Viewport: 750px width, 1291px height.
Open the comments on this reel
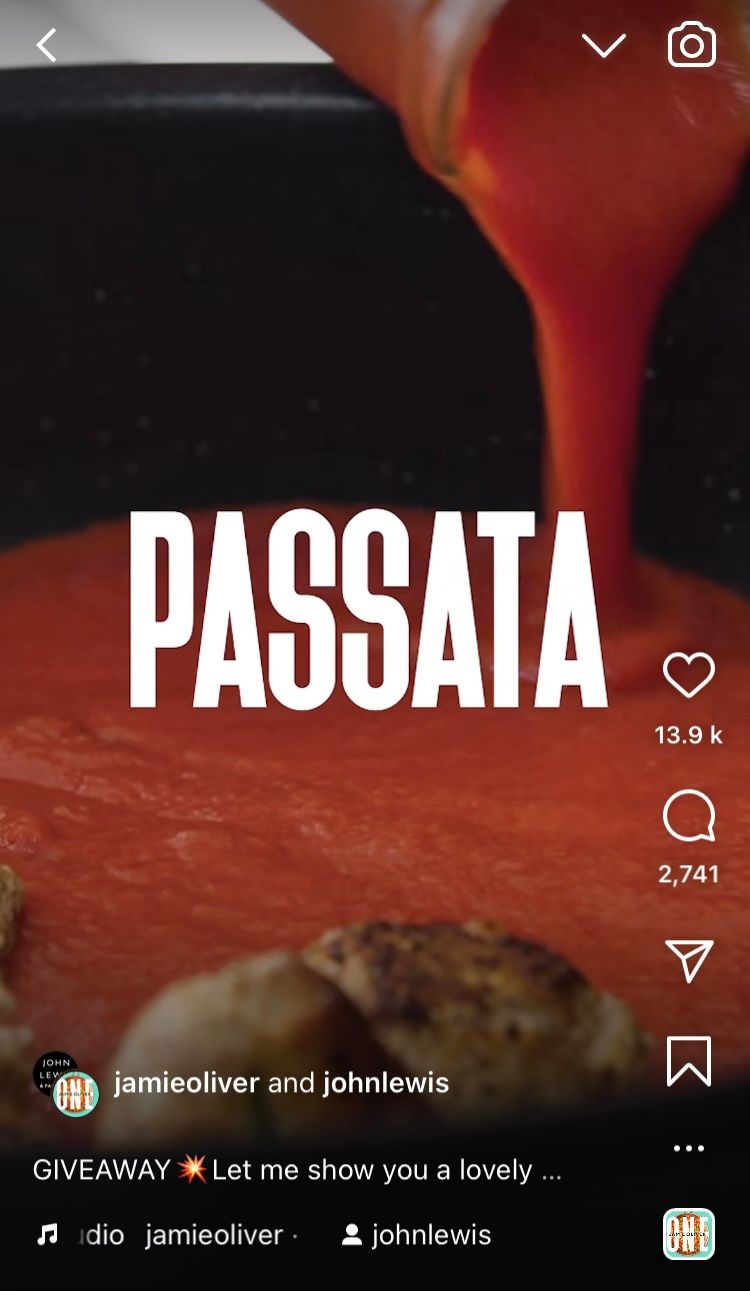click(689, 817)
